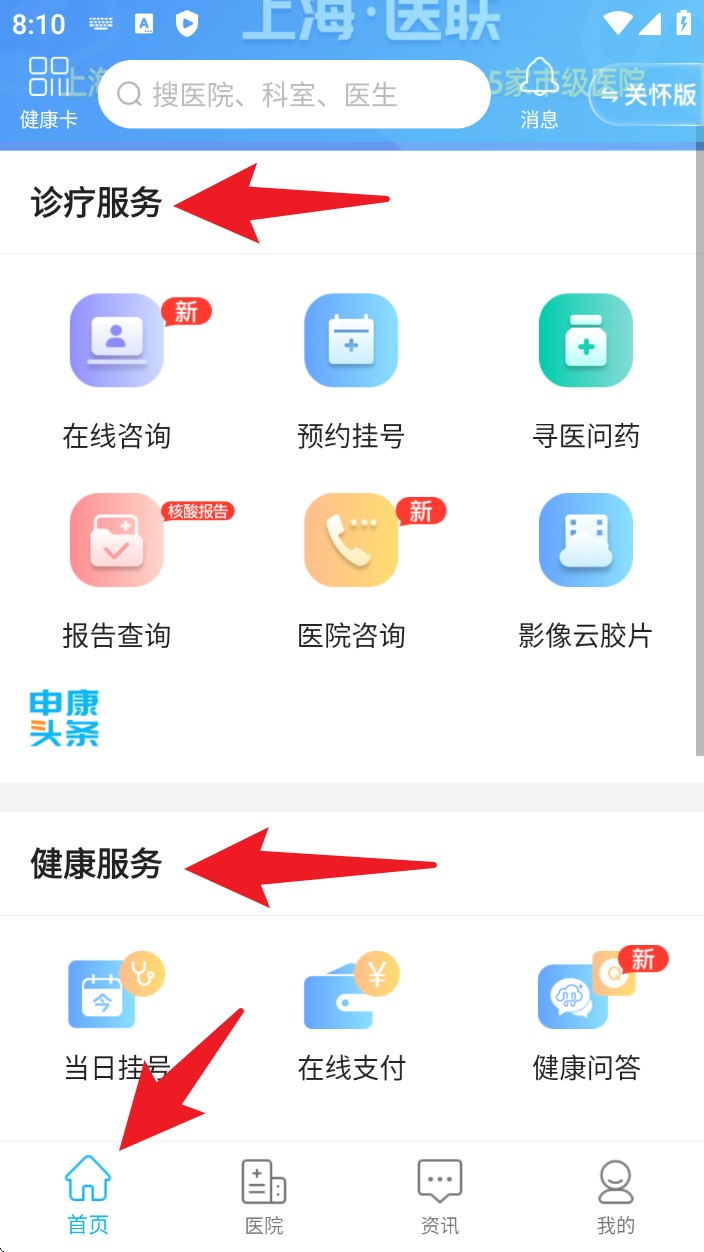The image size is (704, 1252).
Task: Open the 我的 profile tab
Action: click(x=616, y=1197)
